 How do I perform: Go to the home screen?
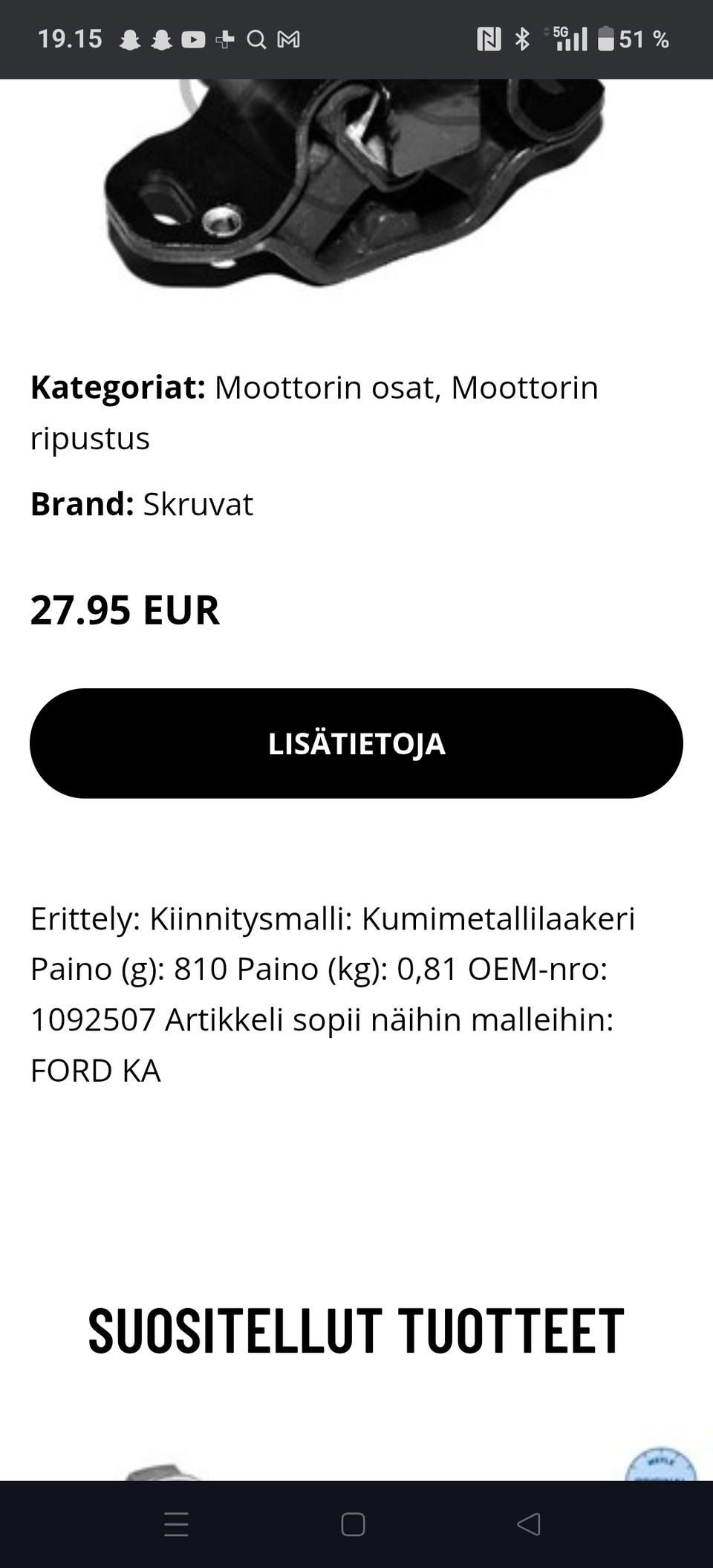(353, 1524)
